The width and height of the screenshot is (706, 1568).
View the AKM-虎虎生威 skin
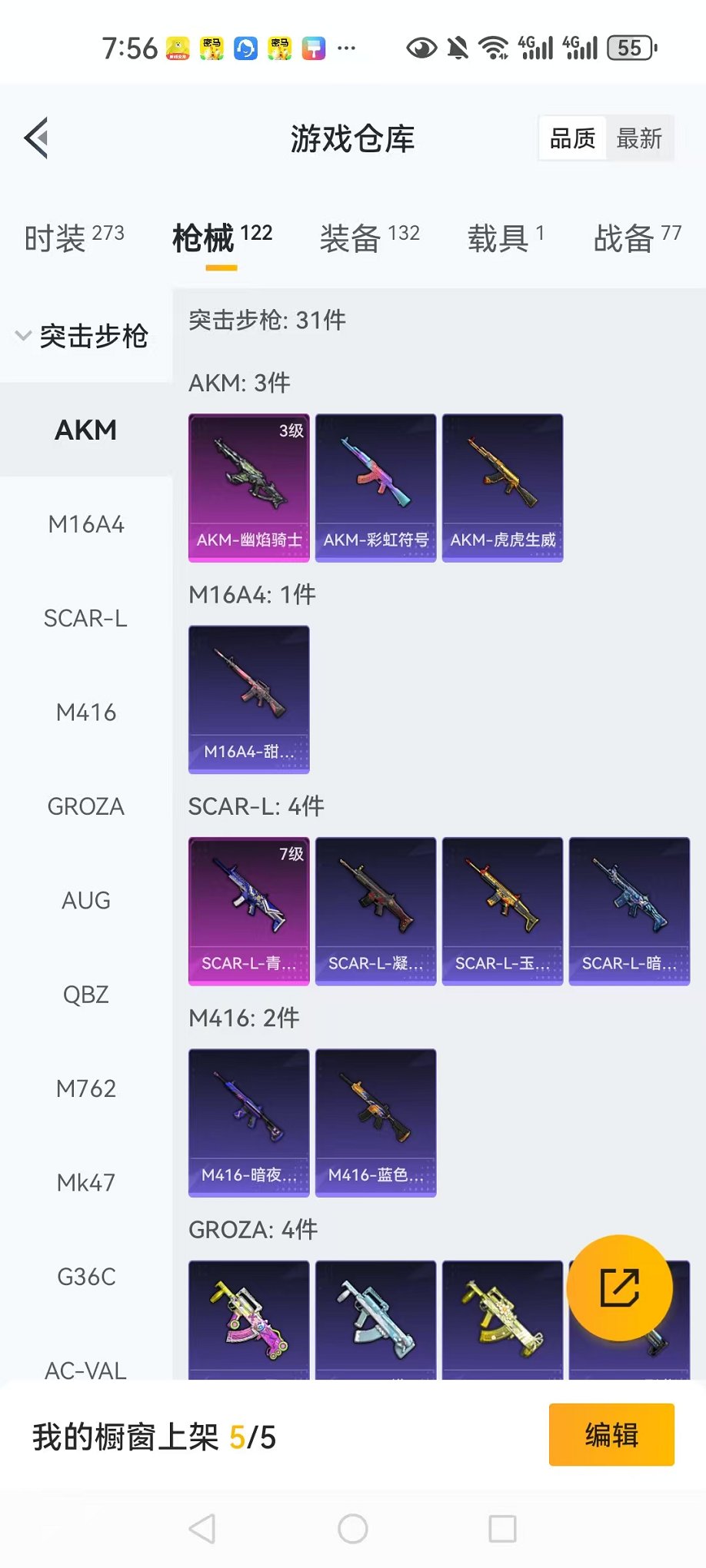pos(502,488)
